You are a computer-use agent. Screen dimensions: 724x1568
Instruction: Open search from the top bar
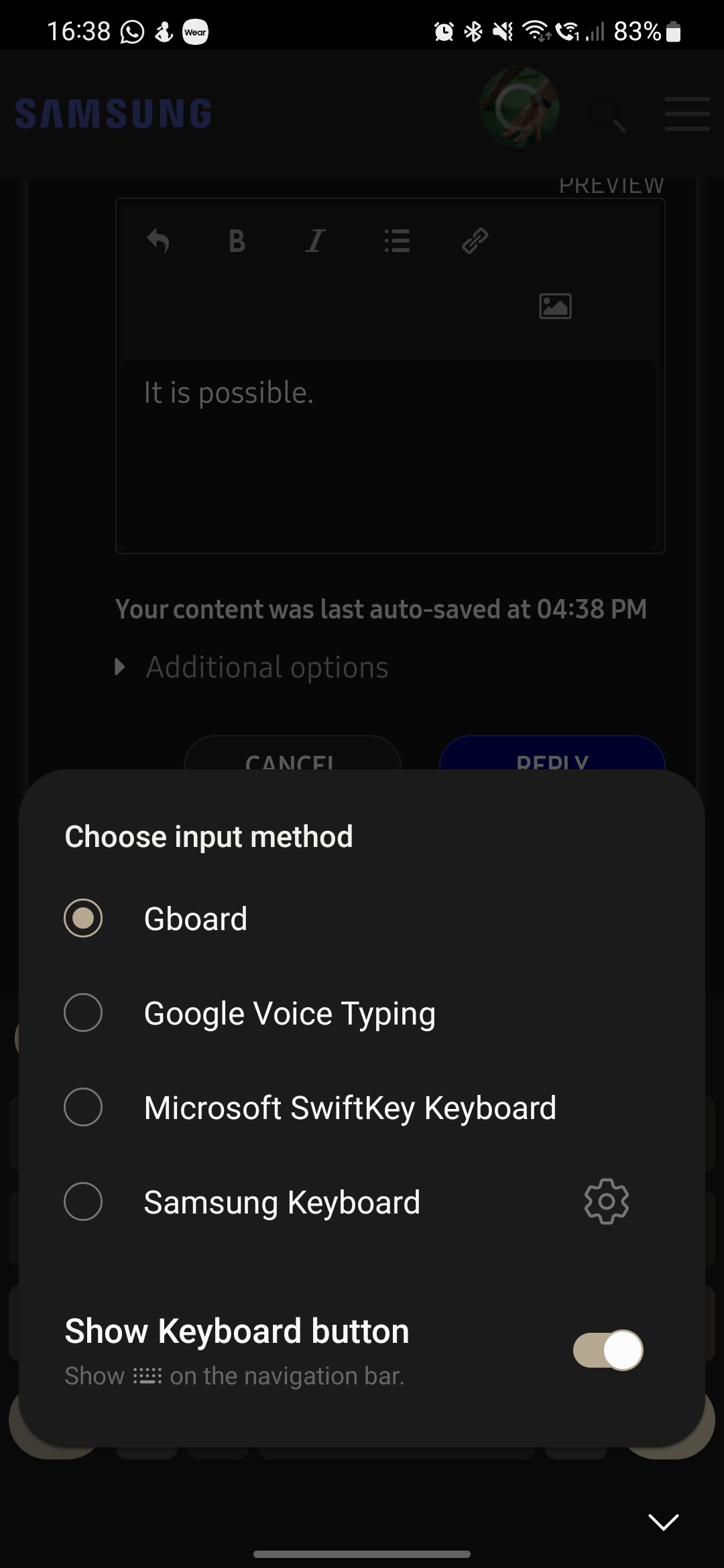(x=607, y=114)
